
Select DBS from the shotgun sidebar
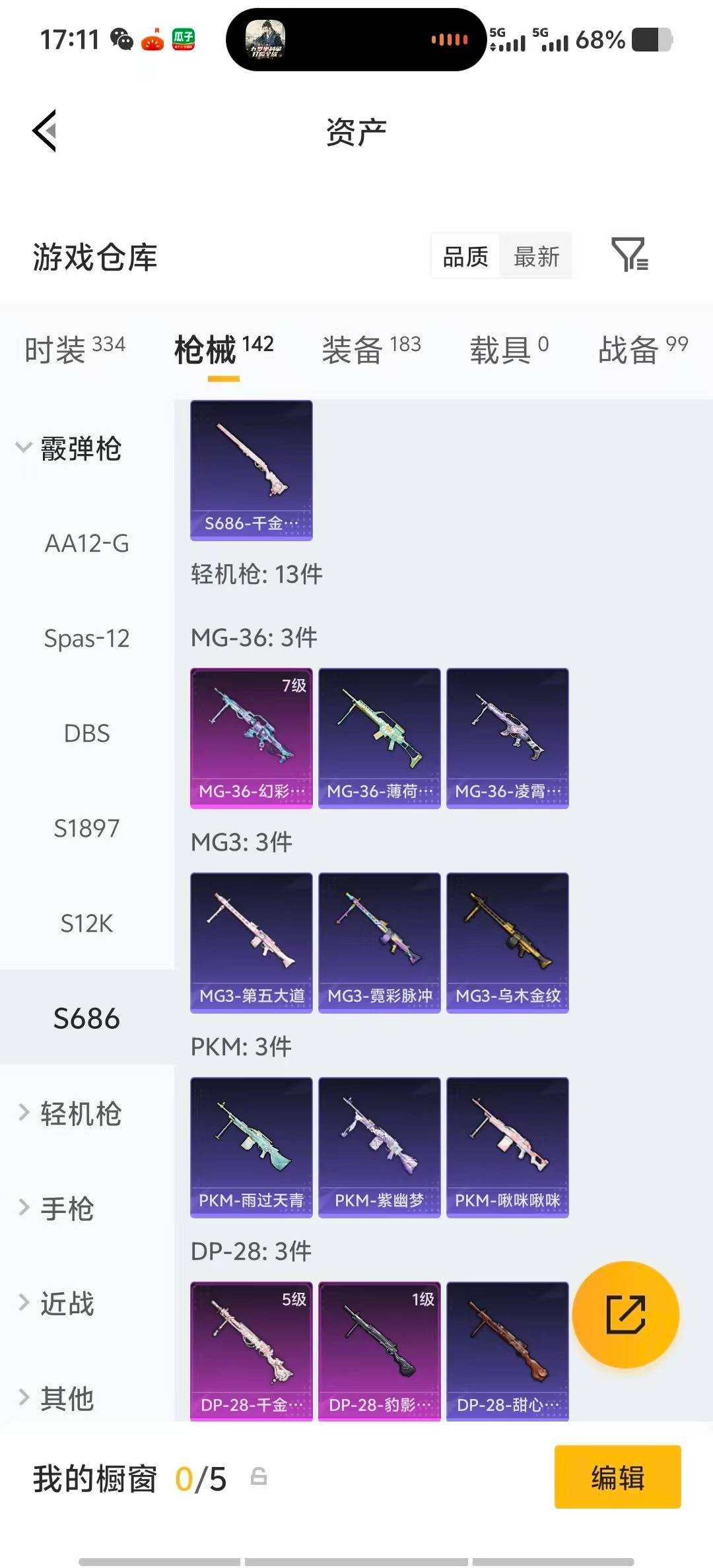87,733
